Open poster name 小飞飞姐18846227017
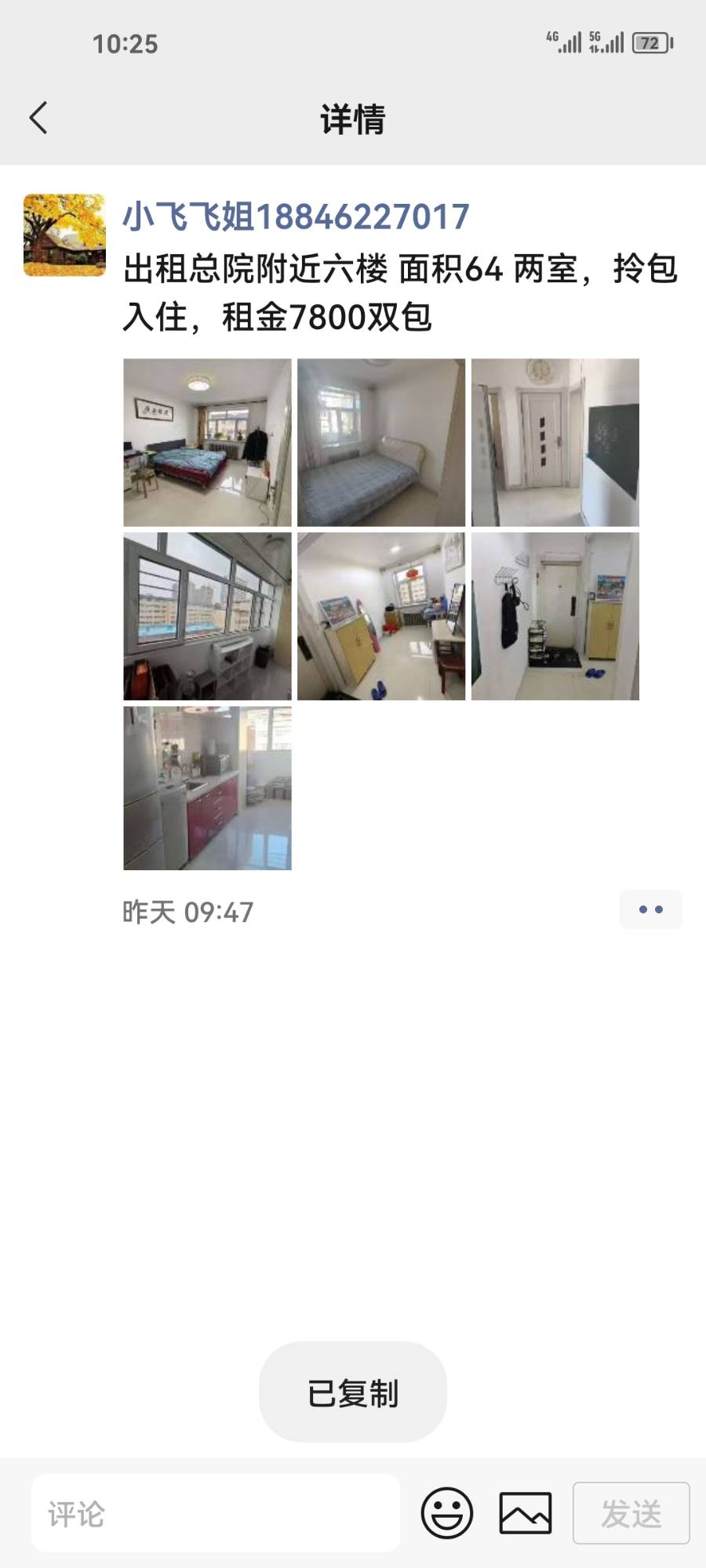 pyautogui.click(x=296, y=217)
